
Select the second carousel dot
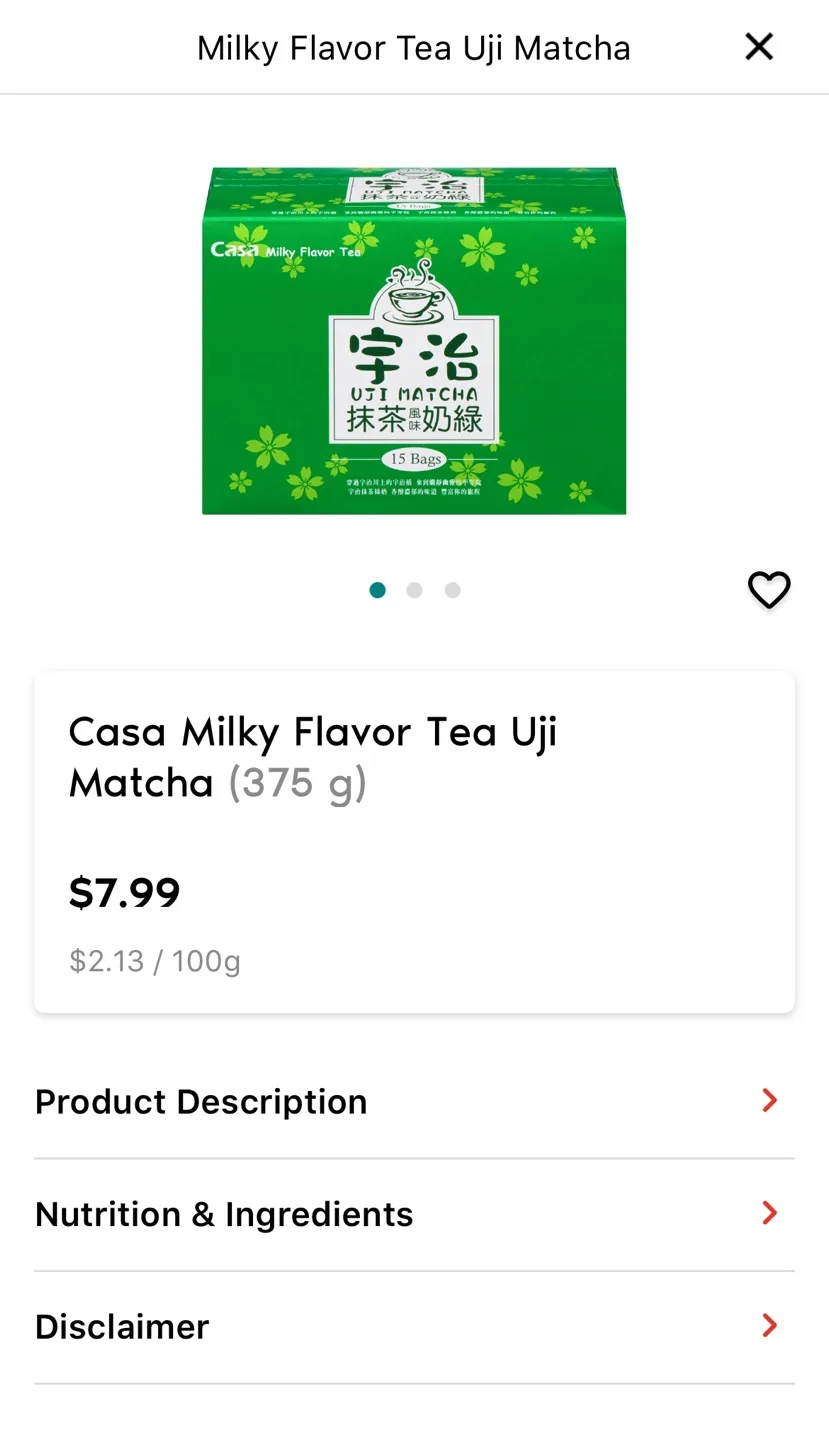pyautogui.click(x=414, y=590)
